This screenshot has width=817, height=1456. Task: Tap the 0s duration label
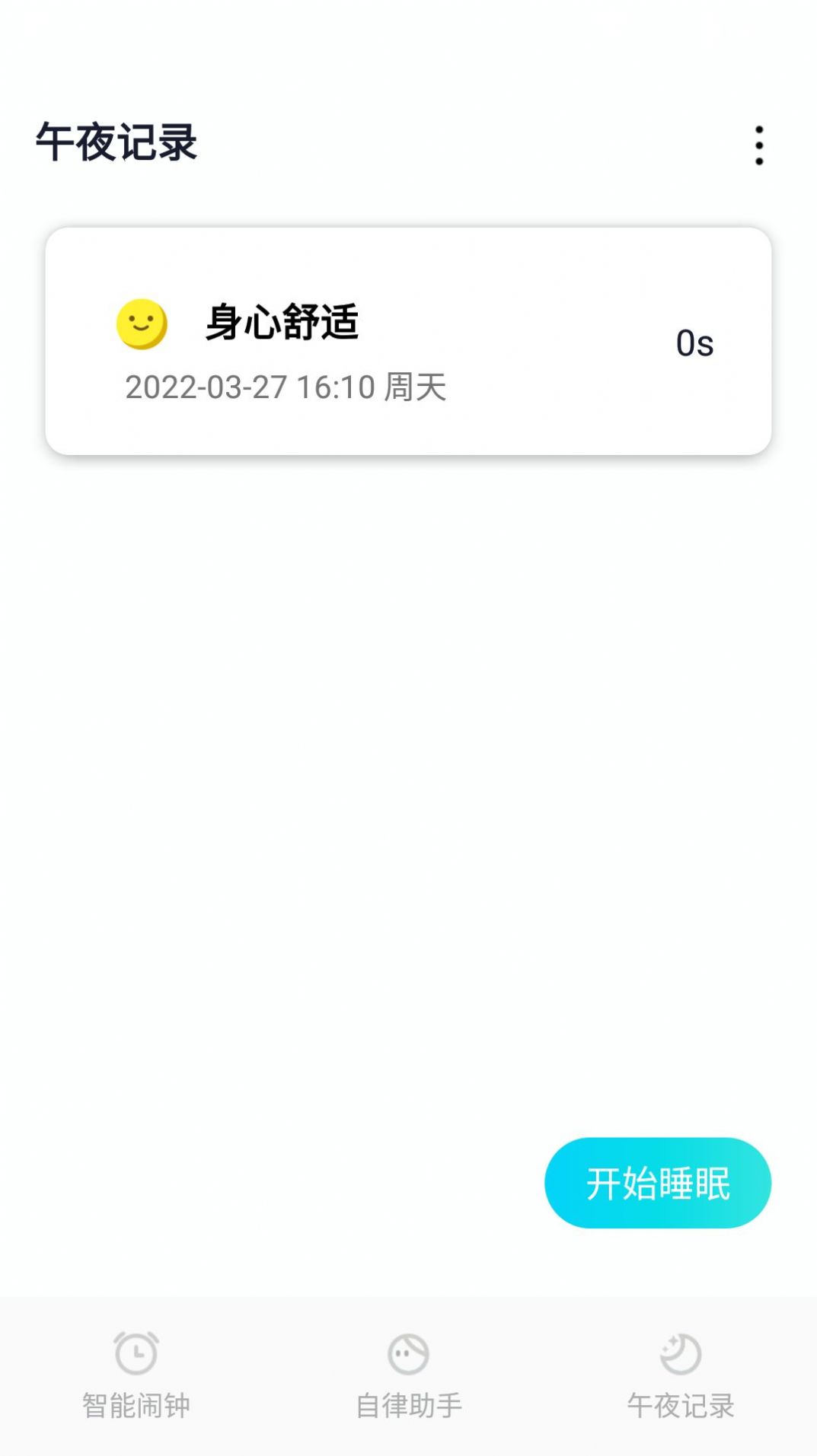[x=695, y=342]
